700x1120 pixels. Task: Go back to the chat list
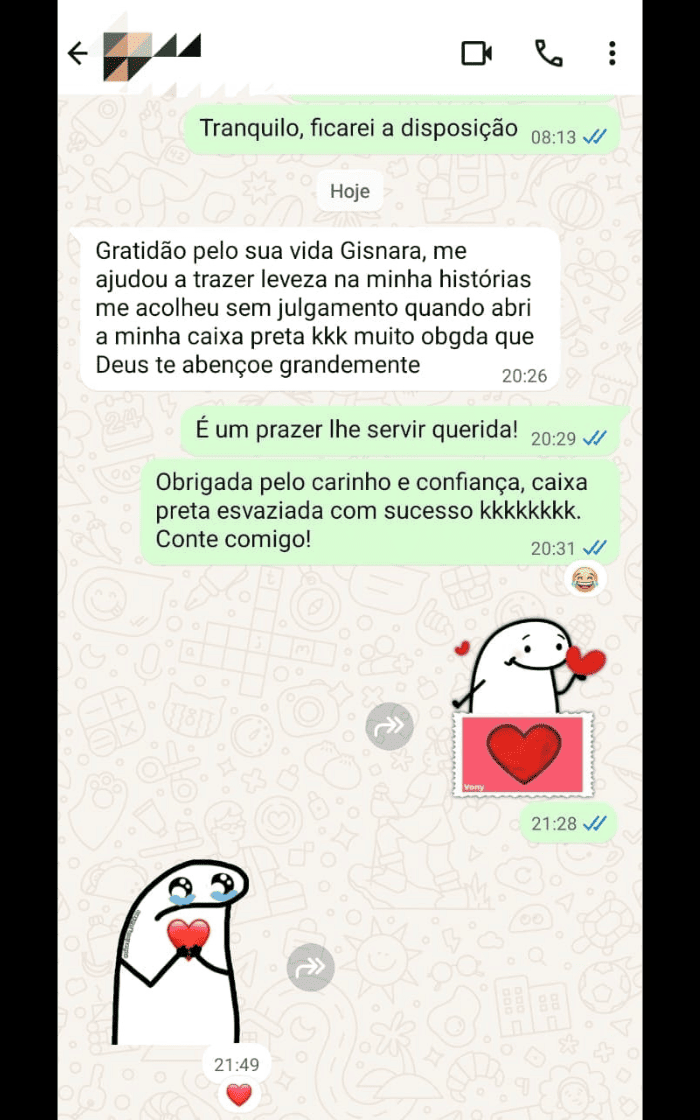78,54
